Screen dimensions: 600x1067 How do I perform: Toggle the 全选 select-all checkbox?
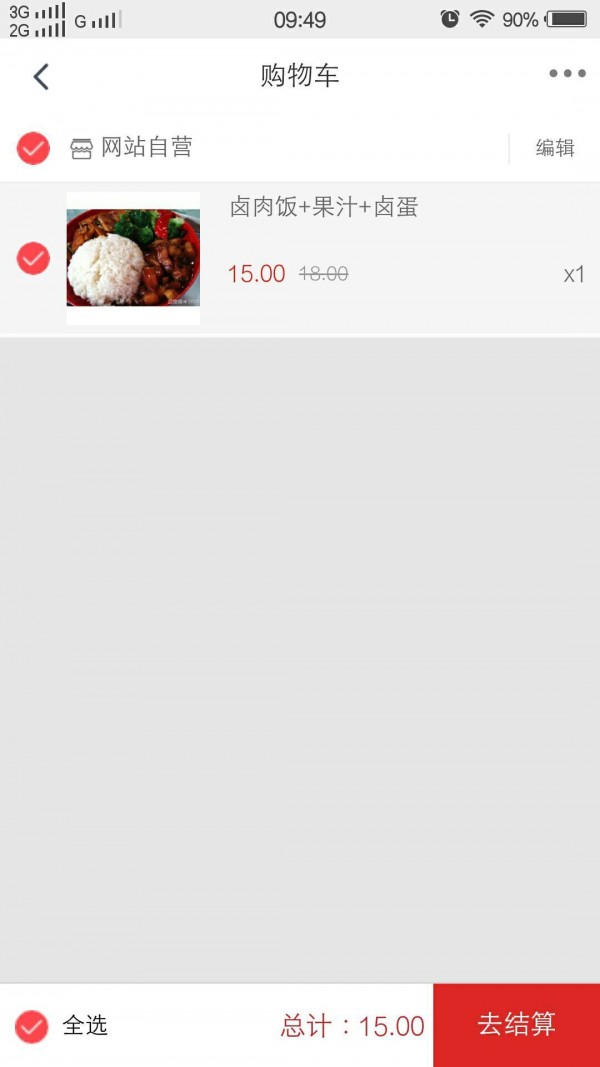click(32, 1026)
